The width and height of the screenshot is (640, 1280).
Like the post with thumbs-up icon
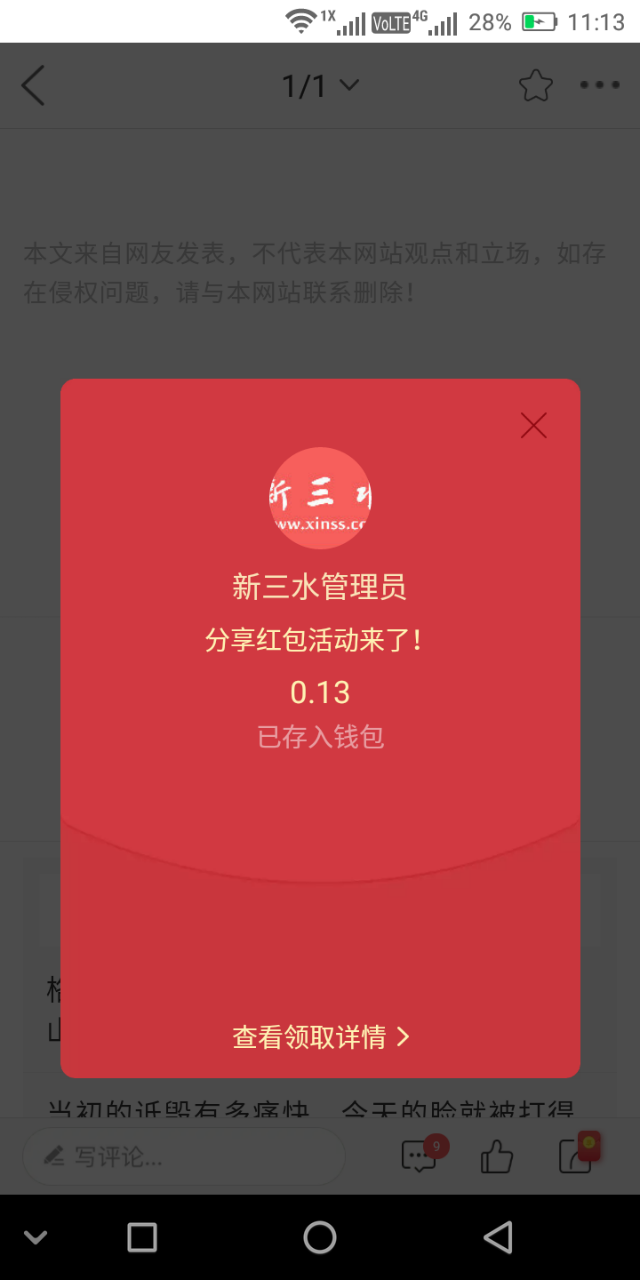point(497,1158)
